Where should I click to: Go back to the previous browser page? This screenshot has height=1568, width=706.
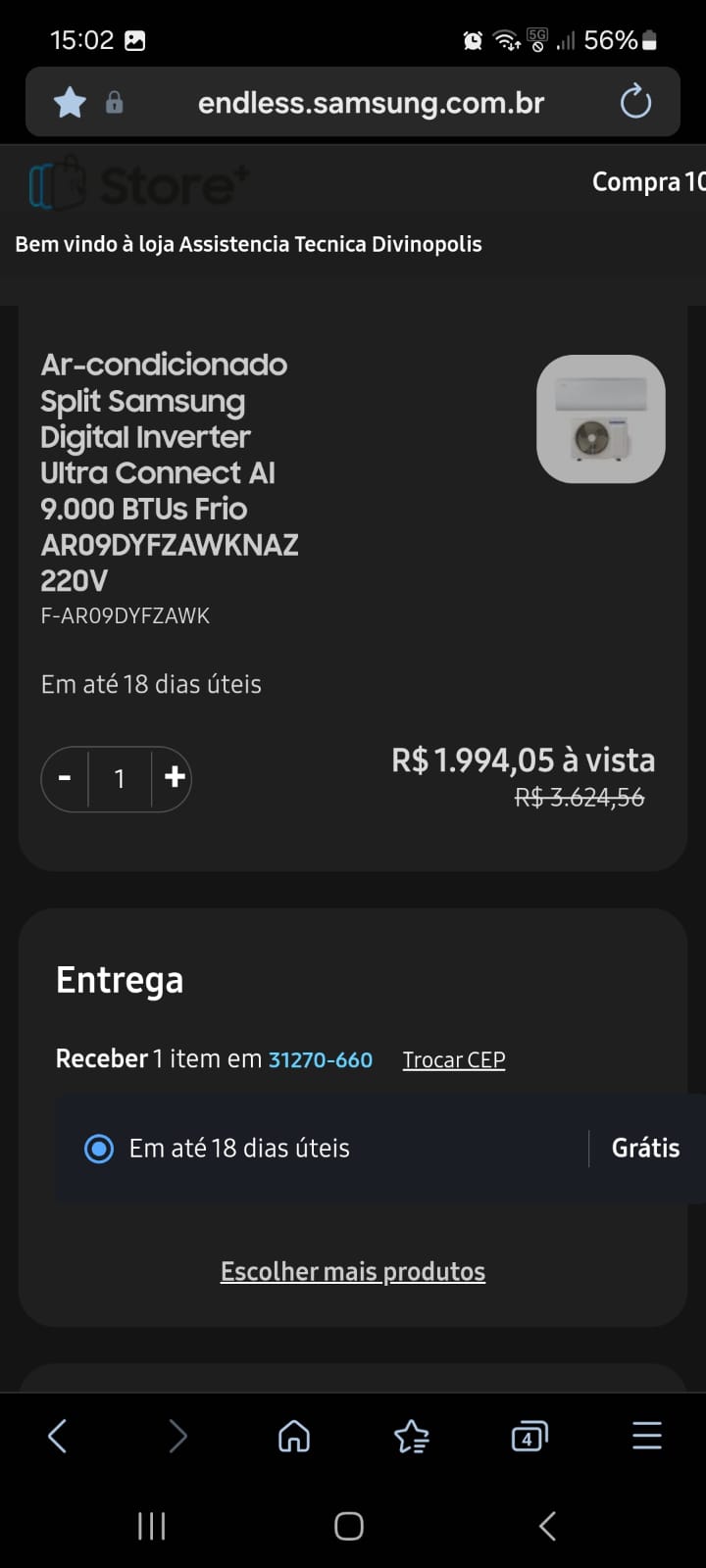pyautogui.click(x=58, y=1437)
